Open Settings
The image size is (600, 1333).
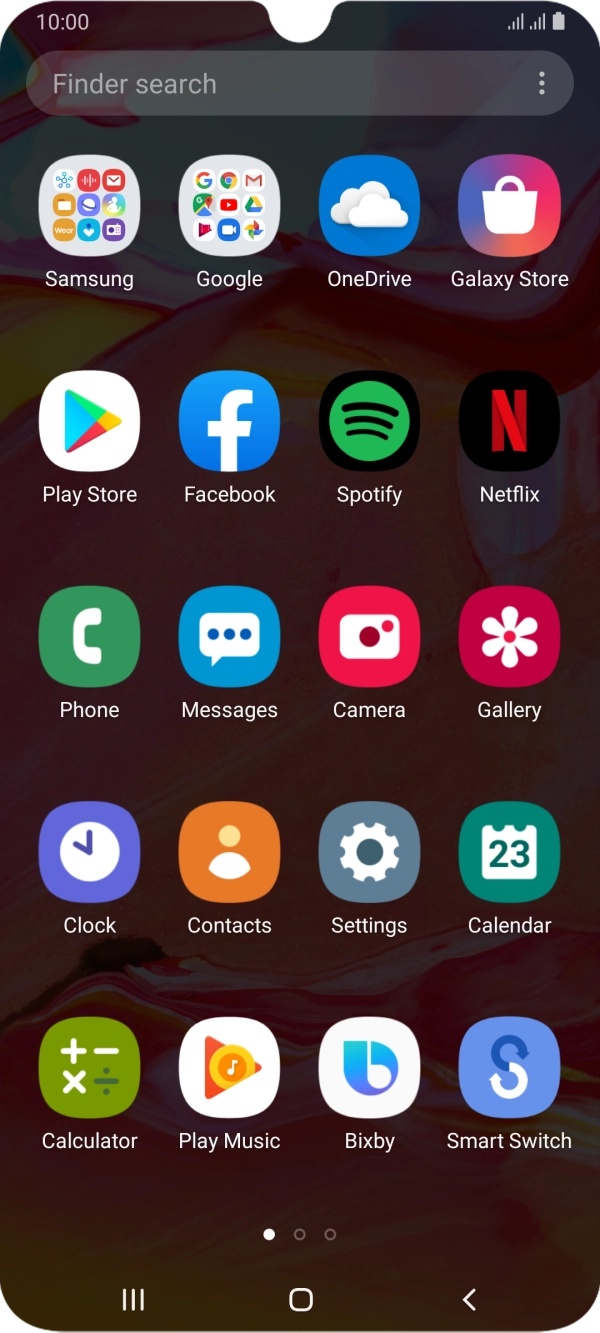coord(369,852)
